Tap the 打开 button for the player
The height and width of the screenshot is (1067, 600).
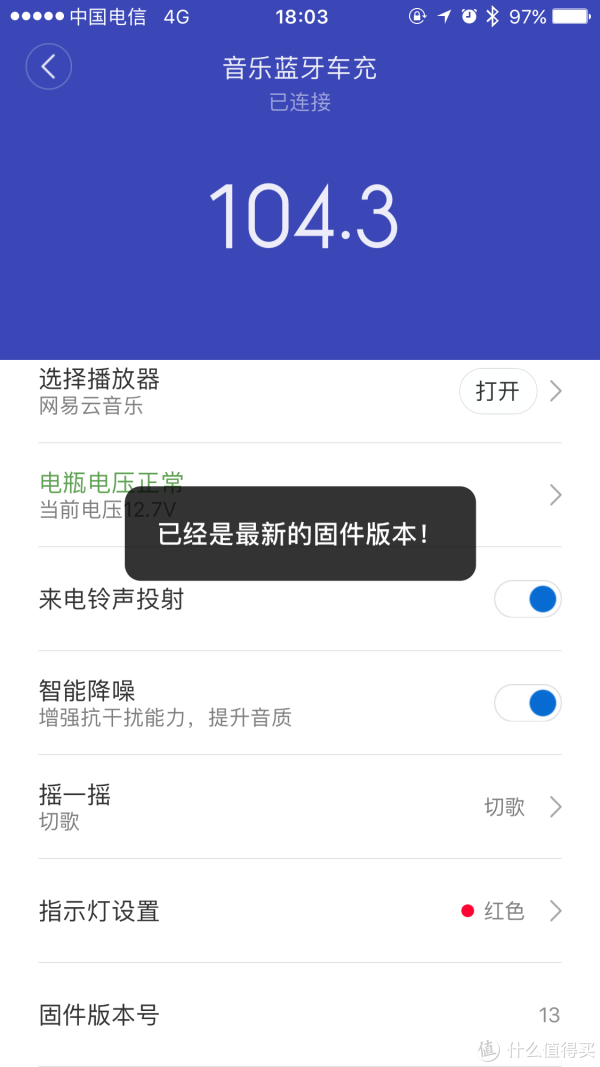point(498,391)
